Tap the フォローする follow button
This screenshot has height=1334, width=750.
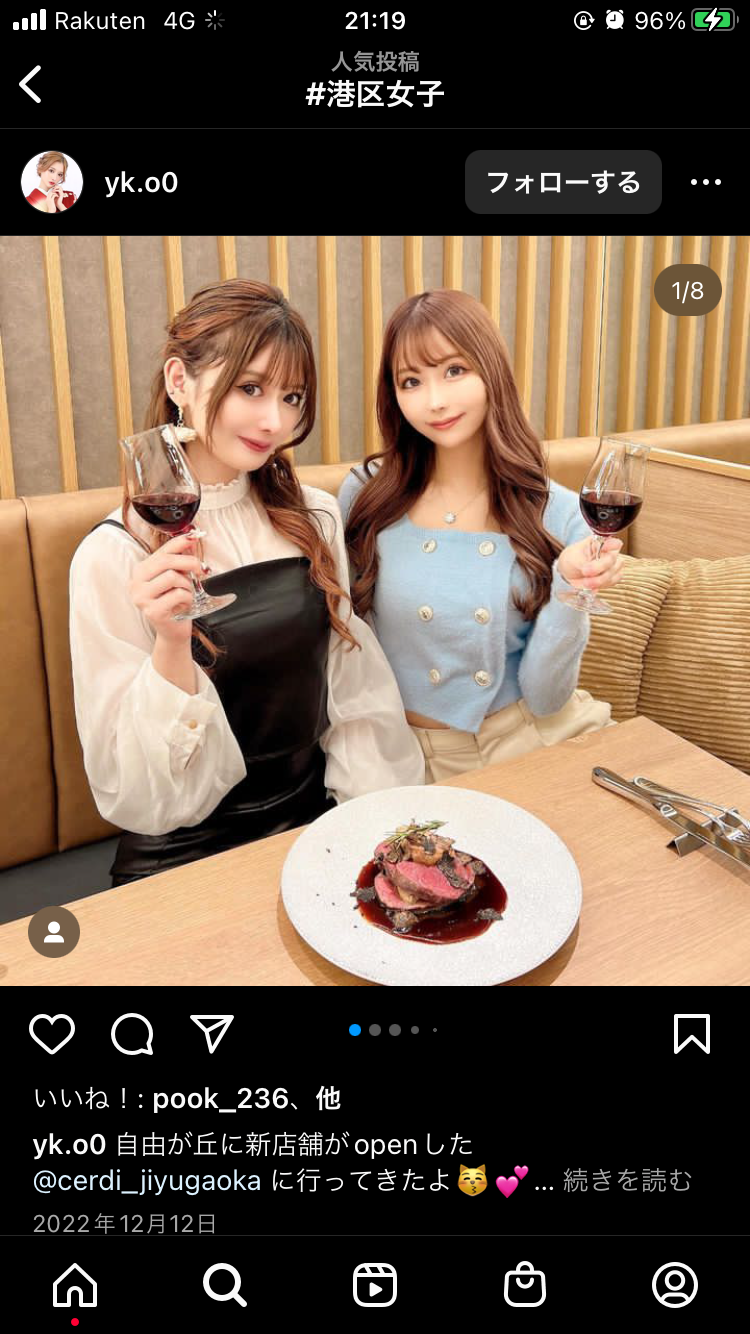pos(563,182)
